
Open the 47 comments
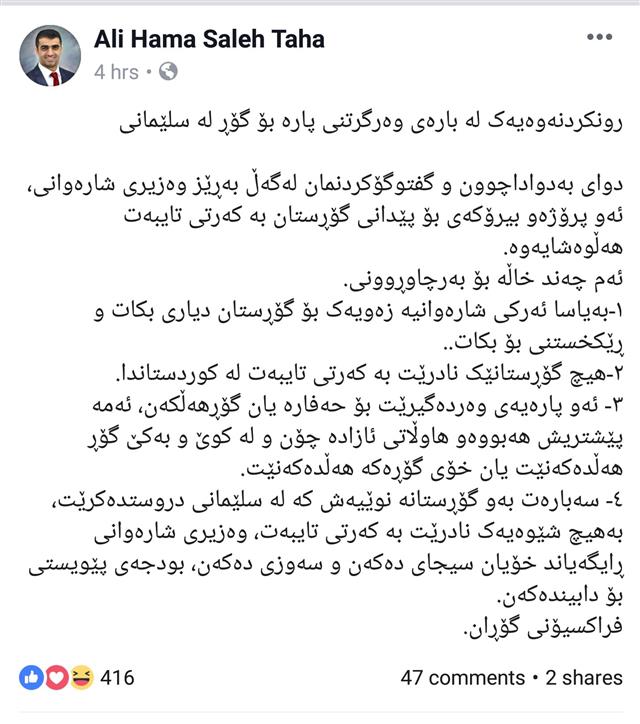coord(461,678)
